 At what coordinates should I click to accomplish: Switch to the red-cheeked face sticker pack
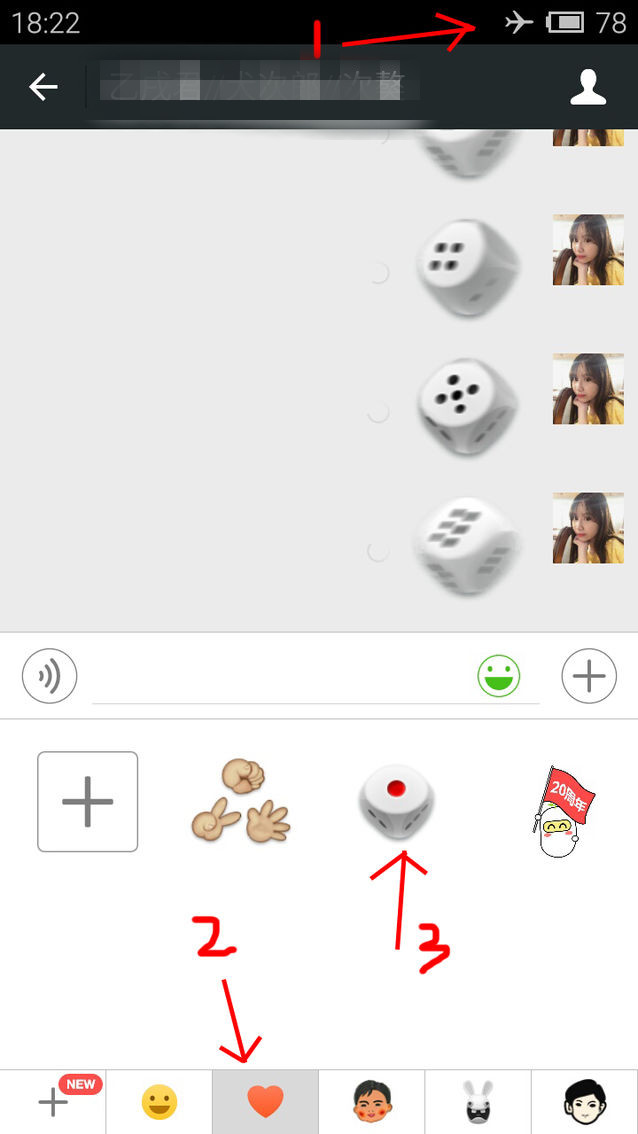point(371,1102)
